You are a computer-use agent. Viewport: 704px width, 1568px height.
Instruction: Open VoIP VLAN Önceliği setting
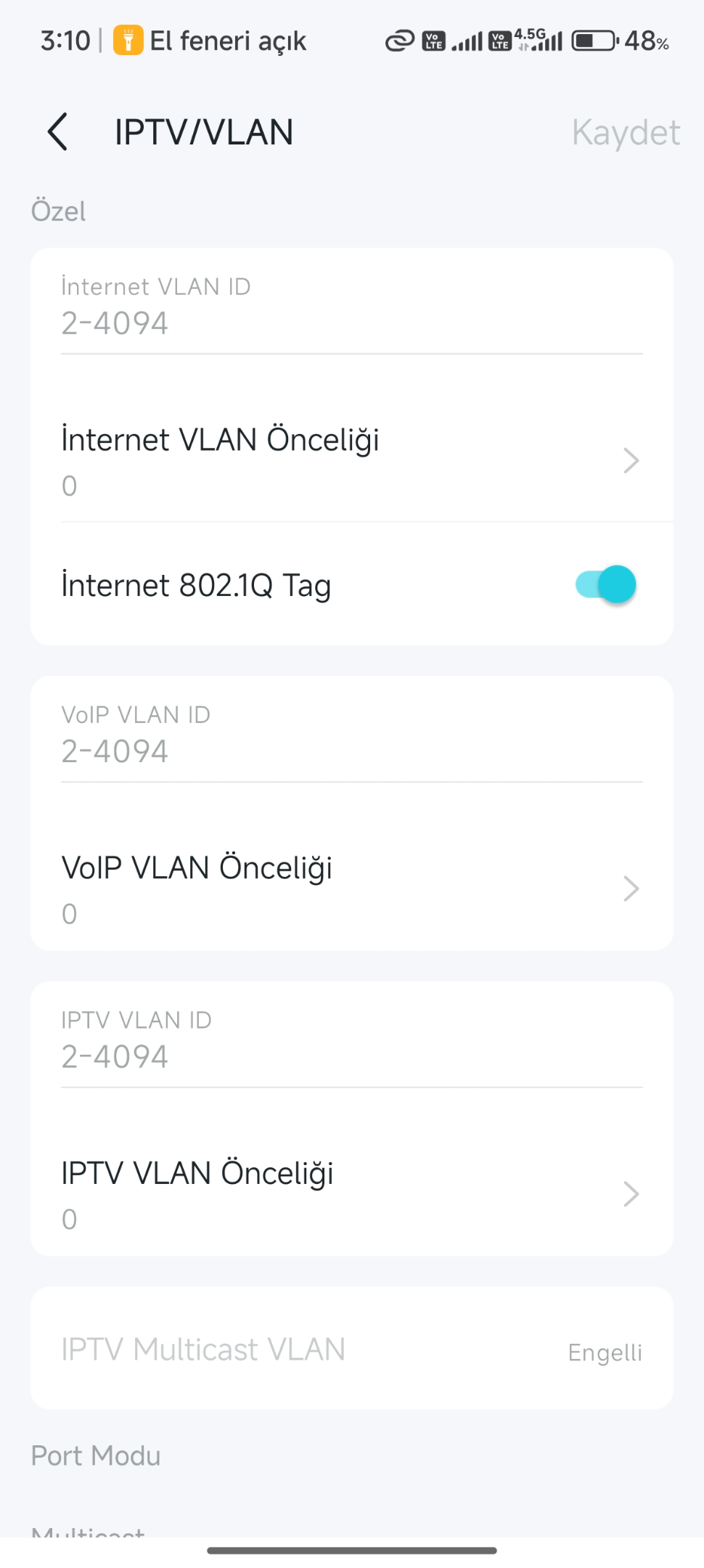[352, 889]
